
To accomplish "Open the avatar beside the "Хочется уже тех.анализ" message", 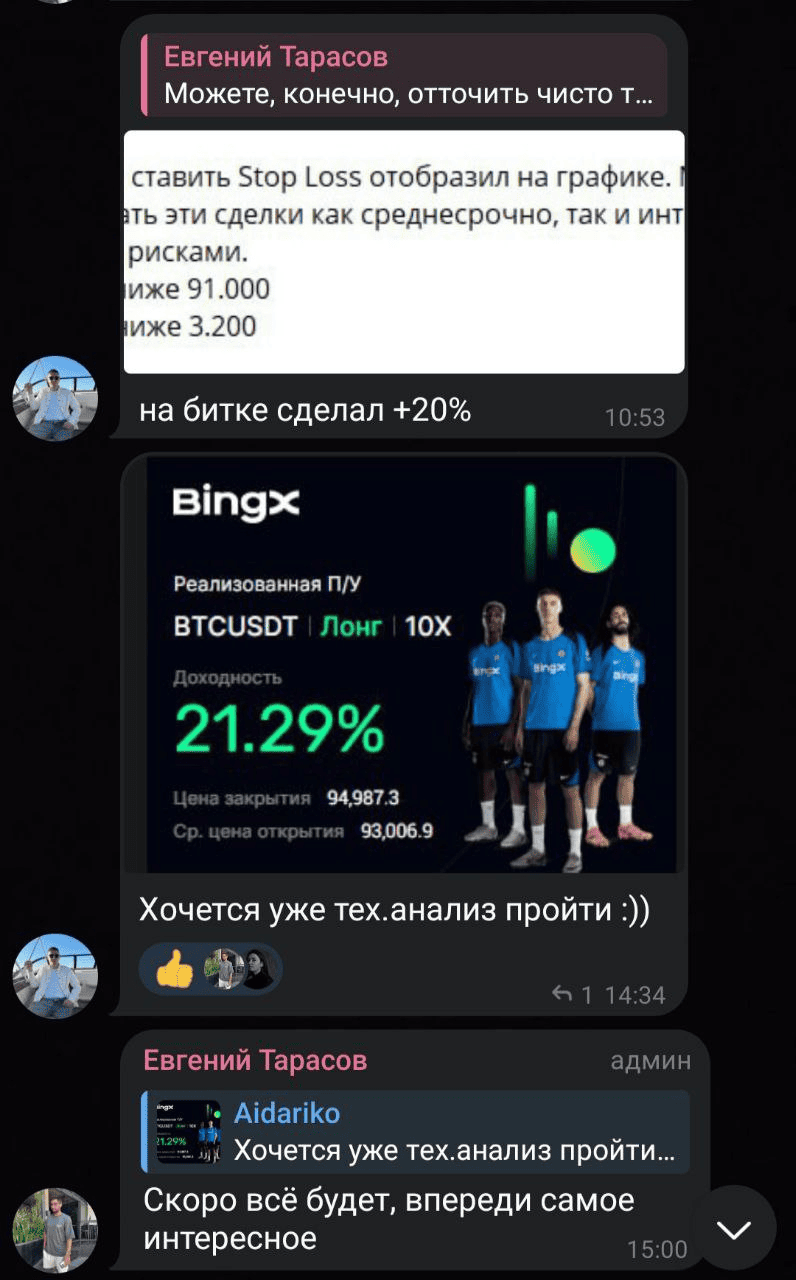I will click(55, 976).
